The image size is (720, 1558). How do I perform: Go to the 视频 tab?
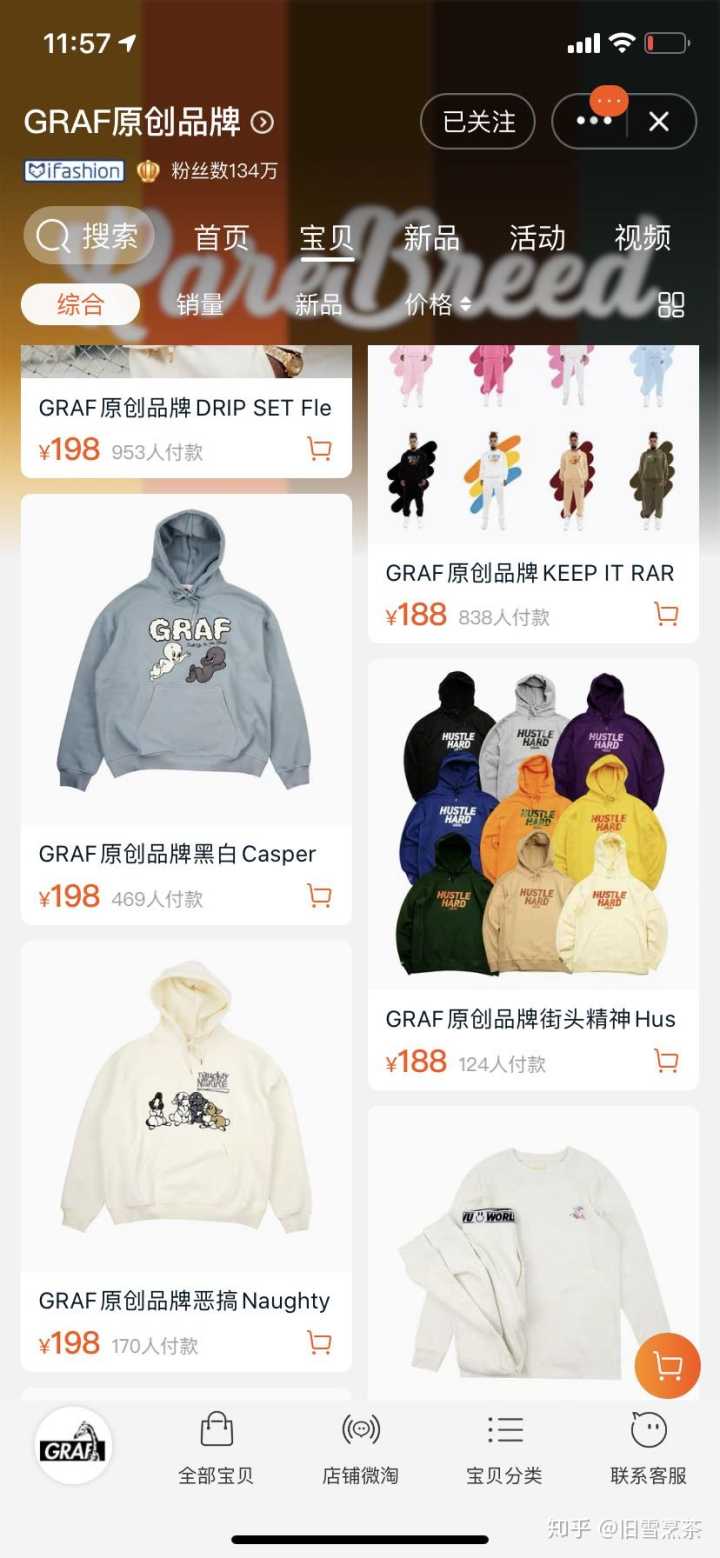[642, 238]
